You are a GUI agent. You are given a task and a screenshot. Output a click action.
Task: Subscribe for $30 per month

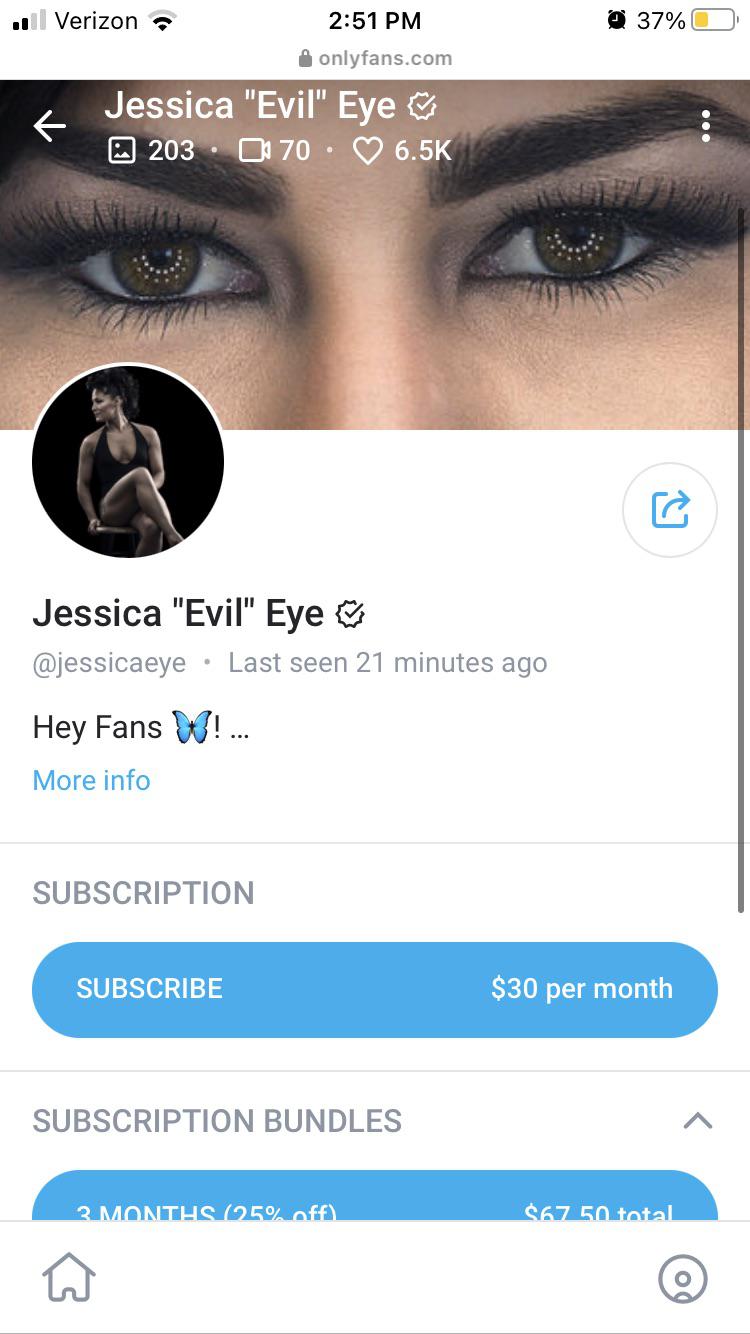[374, 988]
